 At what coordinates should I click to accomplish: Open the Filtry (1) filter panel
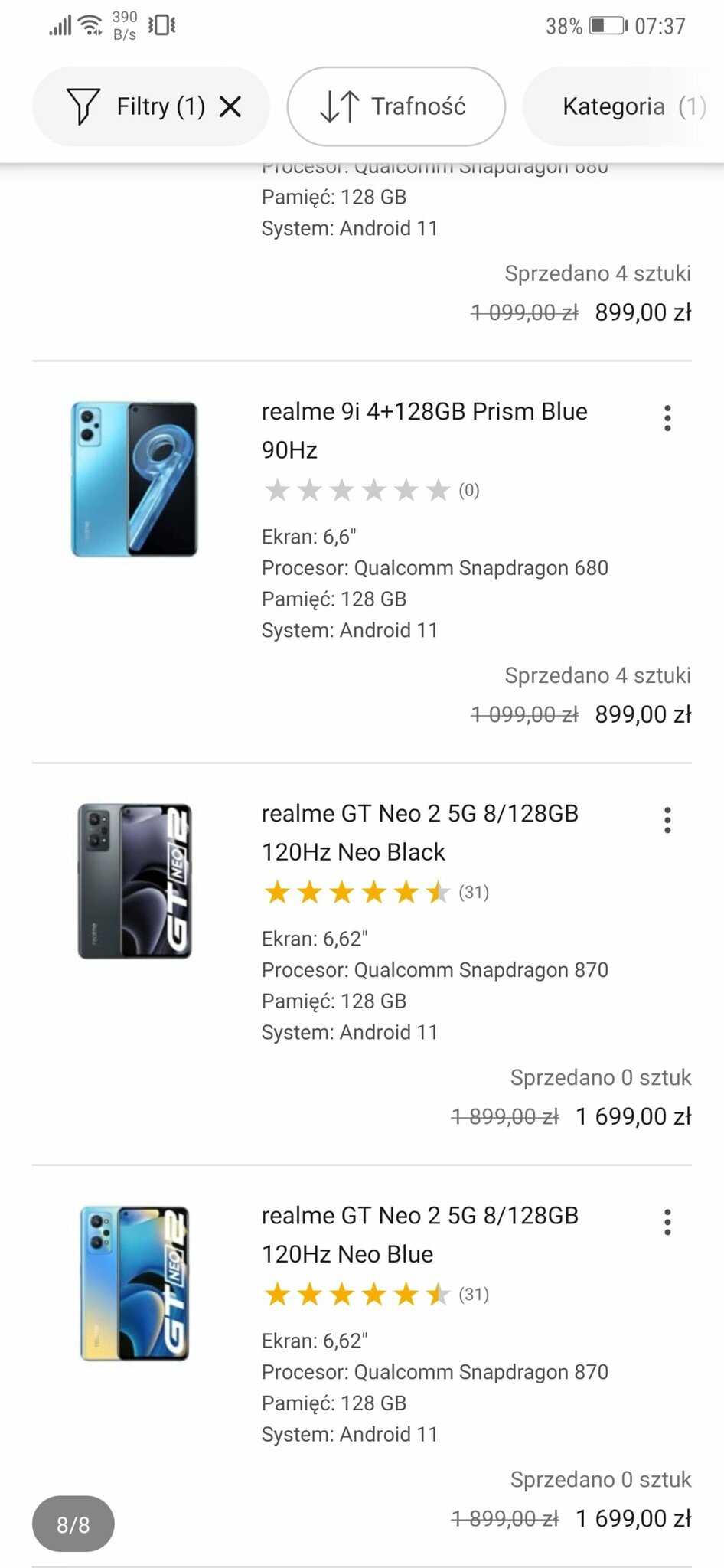point(136,106)
